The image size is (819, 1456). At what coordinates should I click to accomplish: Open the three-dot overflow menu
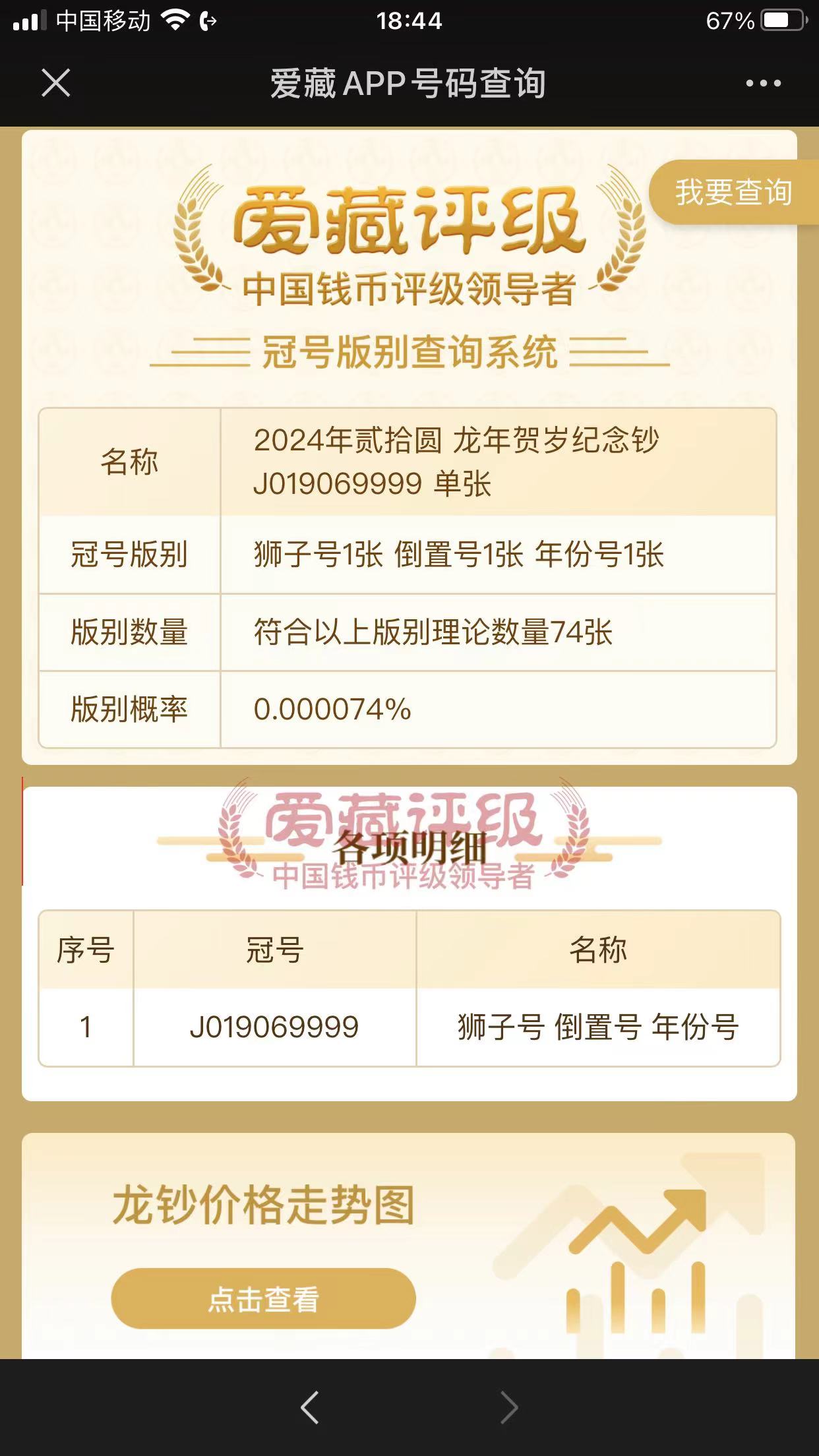click(763, 83)
